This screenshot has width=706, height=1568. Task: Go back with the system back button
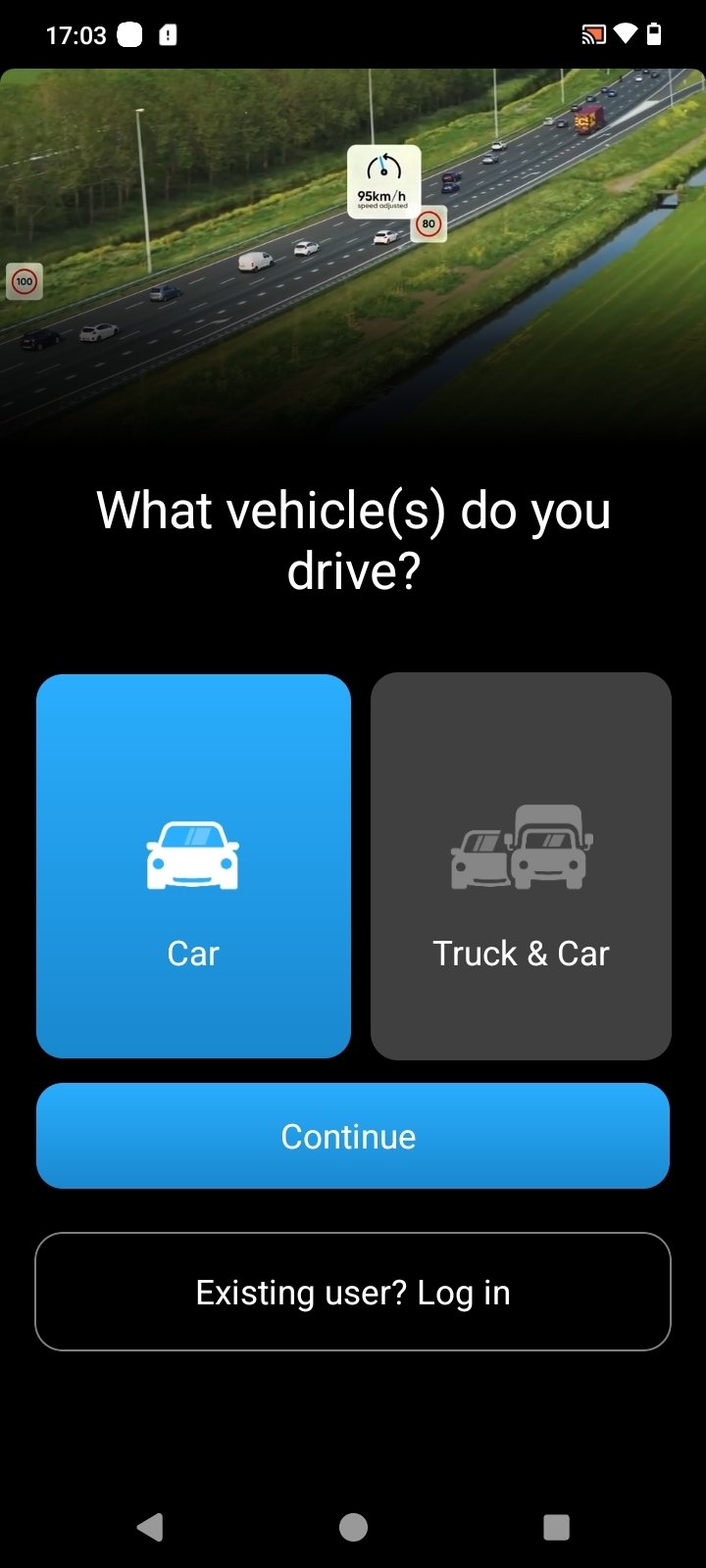[150, 1527]
